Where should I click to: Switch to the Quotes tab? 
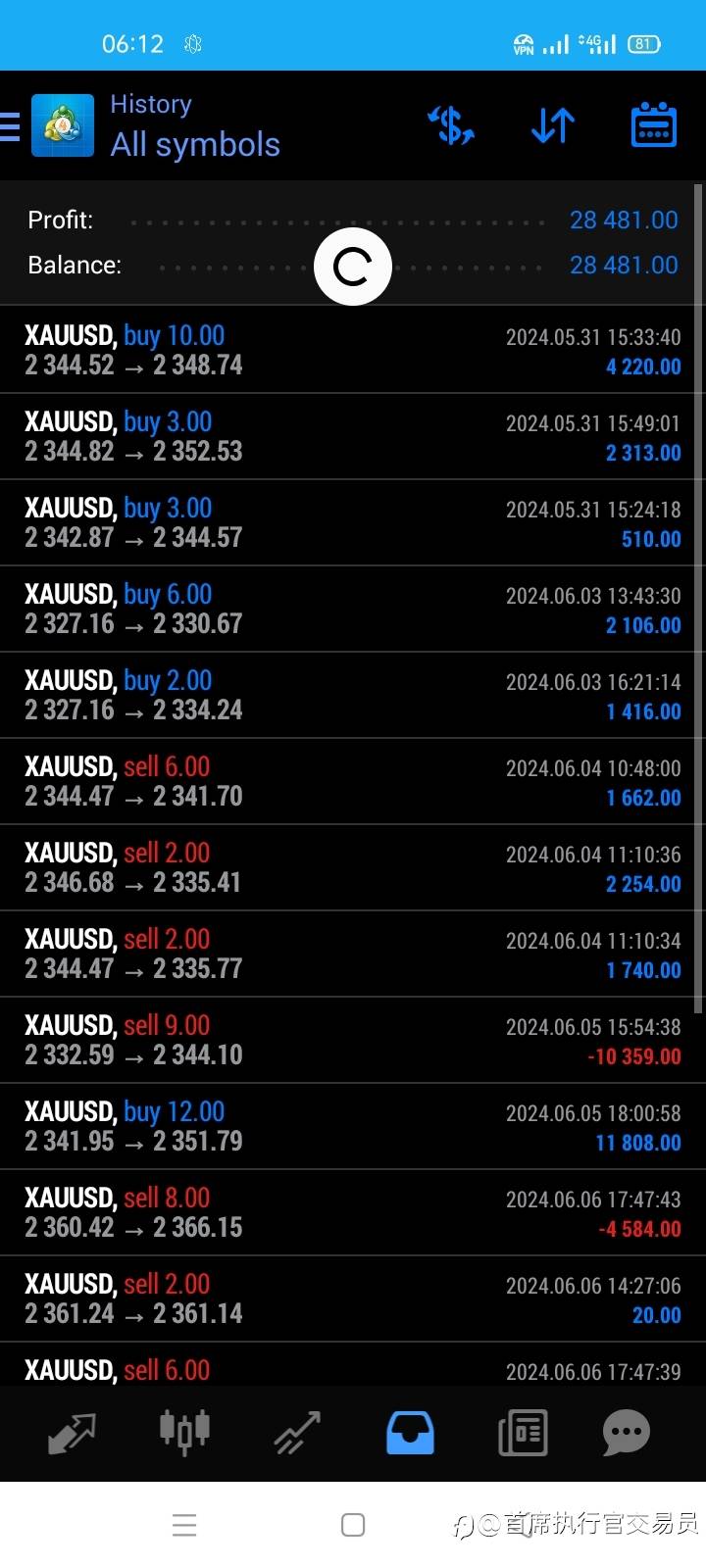click(x=72, y=1433)
